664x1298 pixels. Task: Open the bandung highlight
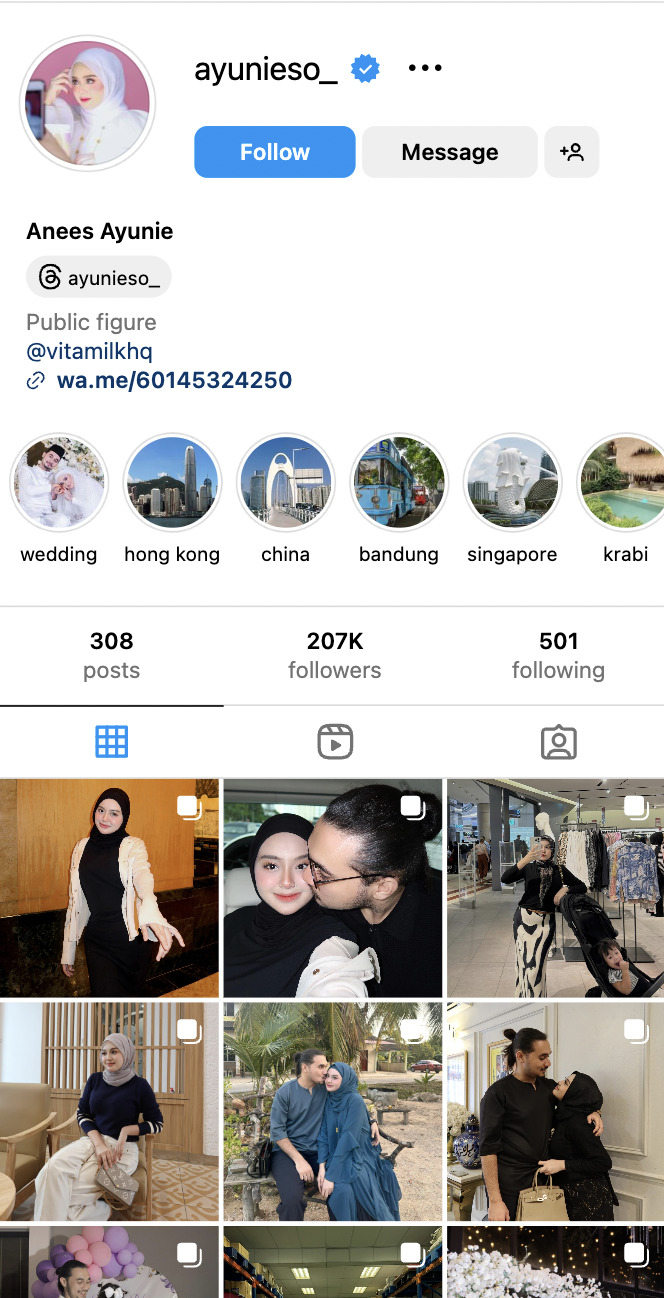[x=399, y=482]
